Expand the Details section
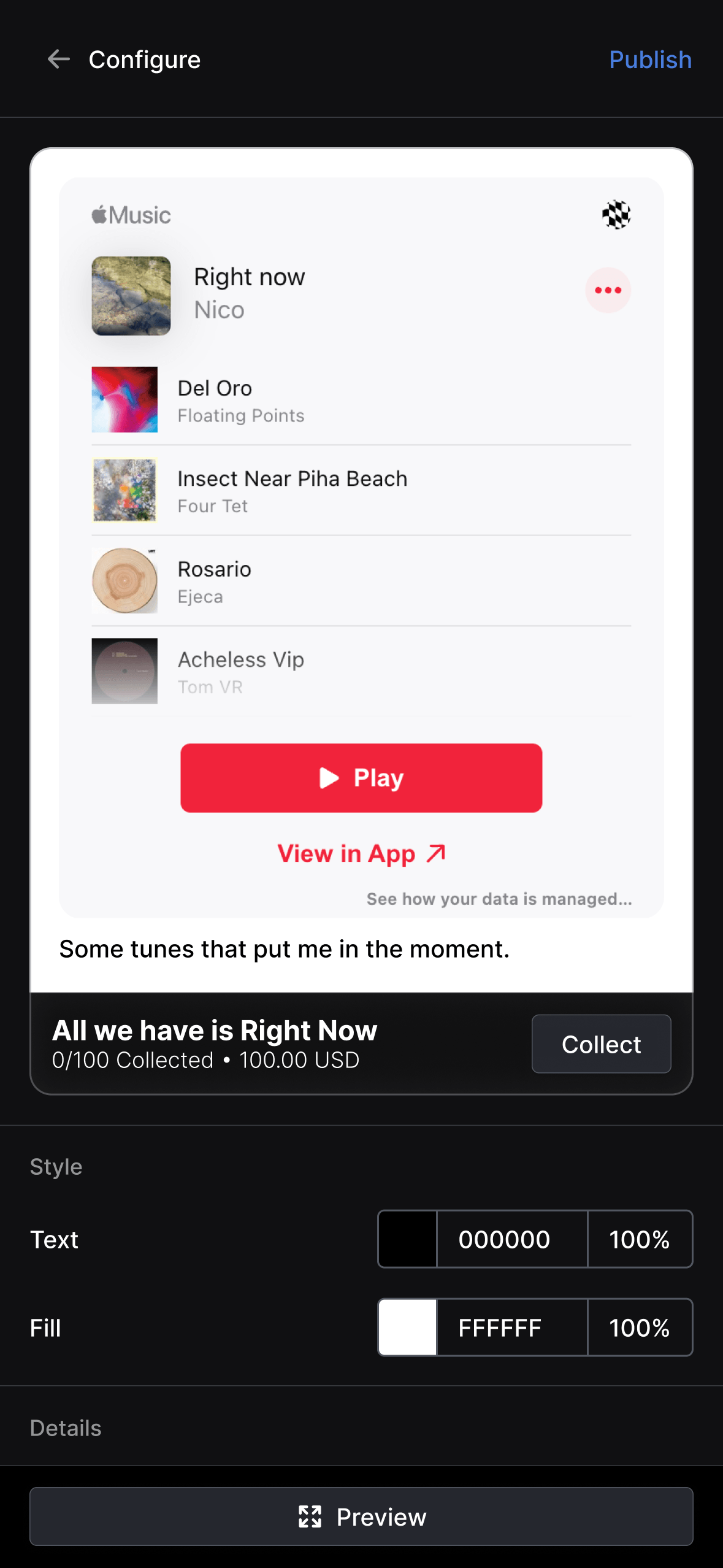Image resolution: width=723 pixels, height=1568 pixels. click(x=64, y=1428)
